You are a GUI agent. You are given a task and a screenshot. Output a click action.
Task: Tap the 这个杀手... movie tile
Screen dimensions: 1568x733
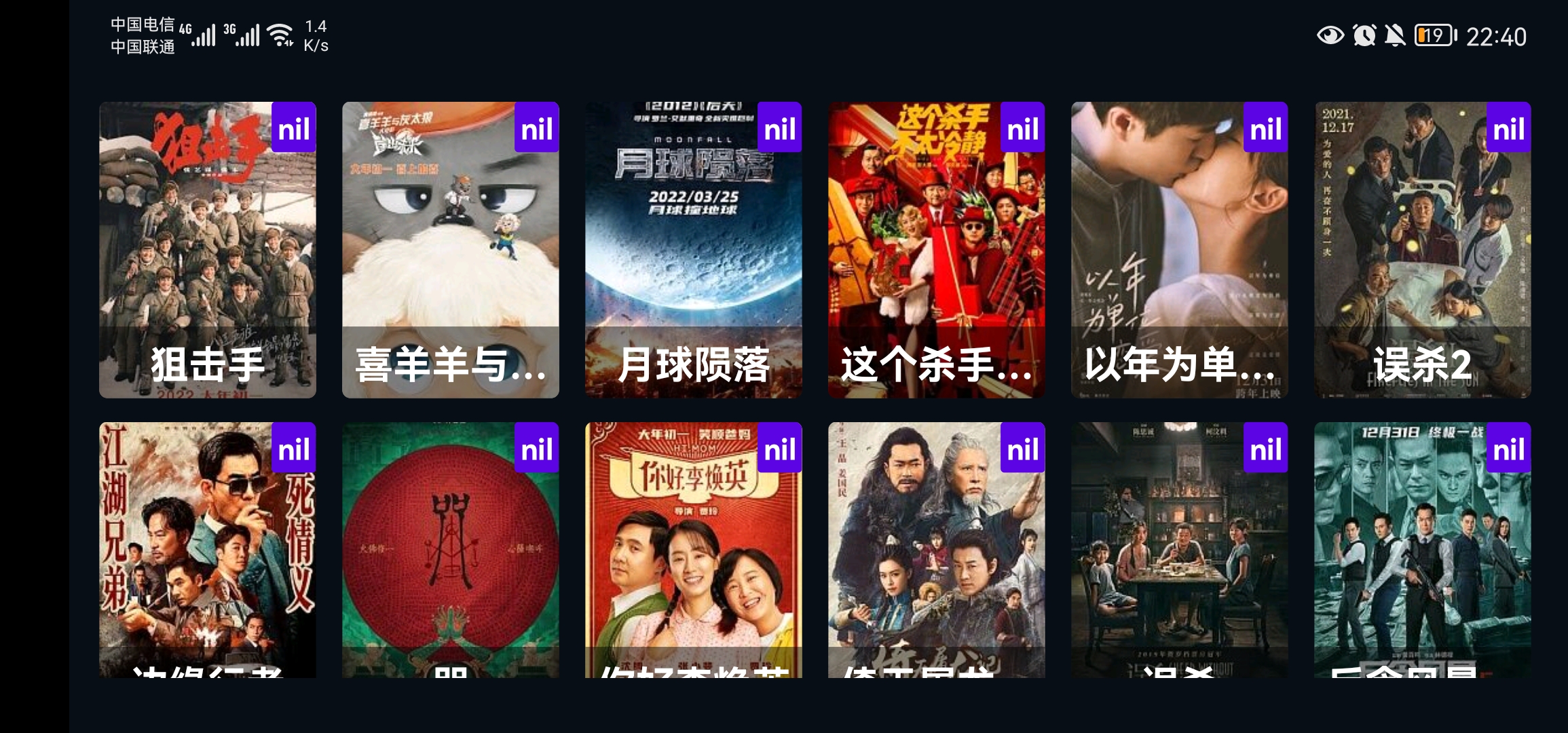pos(937,250)
